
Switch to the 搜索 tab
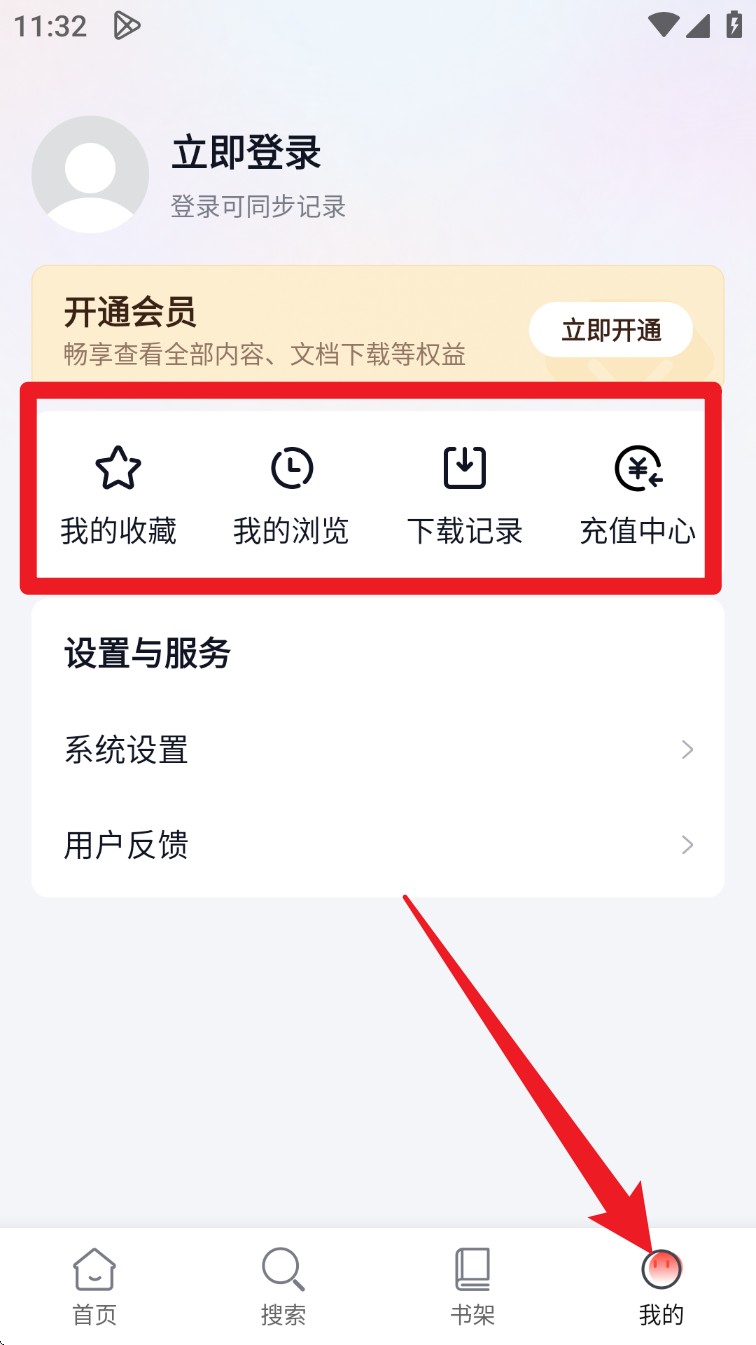click(x=283, y=1286)
